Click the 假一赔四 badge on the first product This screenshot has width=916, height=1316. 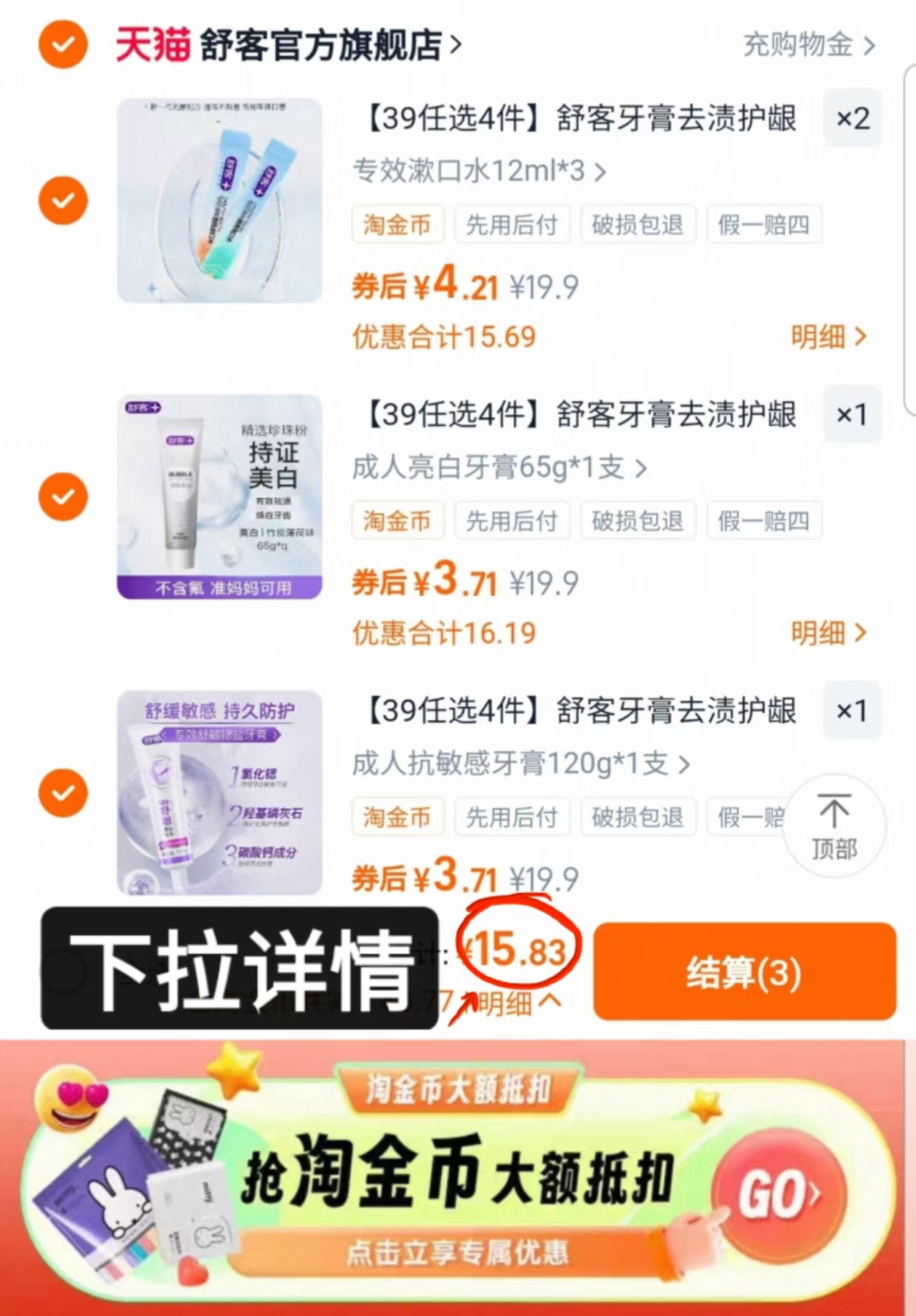763,224
